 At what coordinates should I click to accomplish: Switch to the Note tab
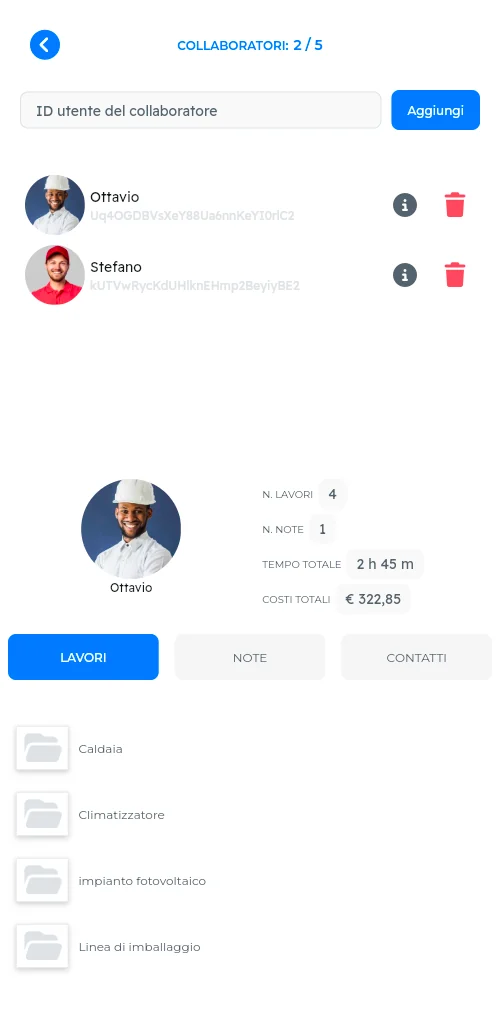(250, 657)
